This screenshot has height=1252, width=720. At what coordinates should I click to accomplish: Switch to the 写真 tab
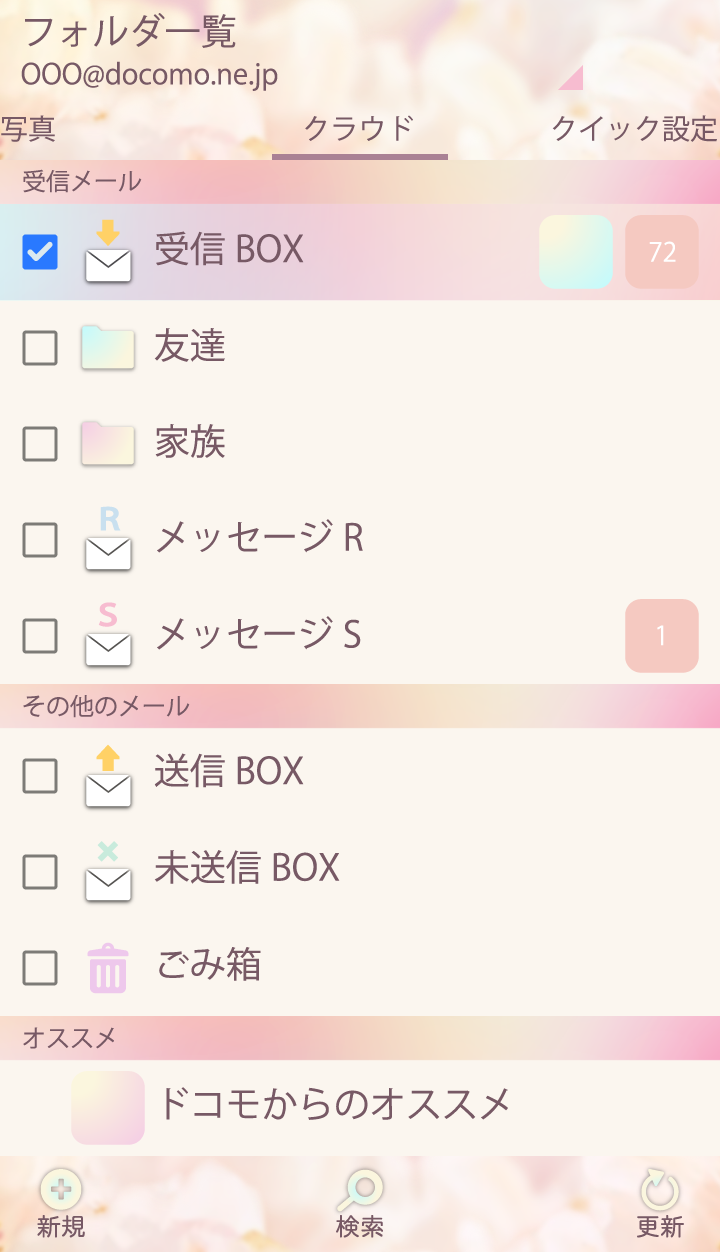click(x=28, y=129)
